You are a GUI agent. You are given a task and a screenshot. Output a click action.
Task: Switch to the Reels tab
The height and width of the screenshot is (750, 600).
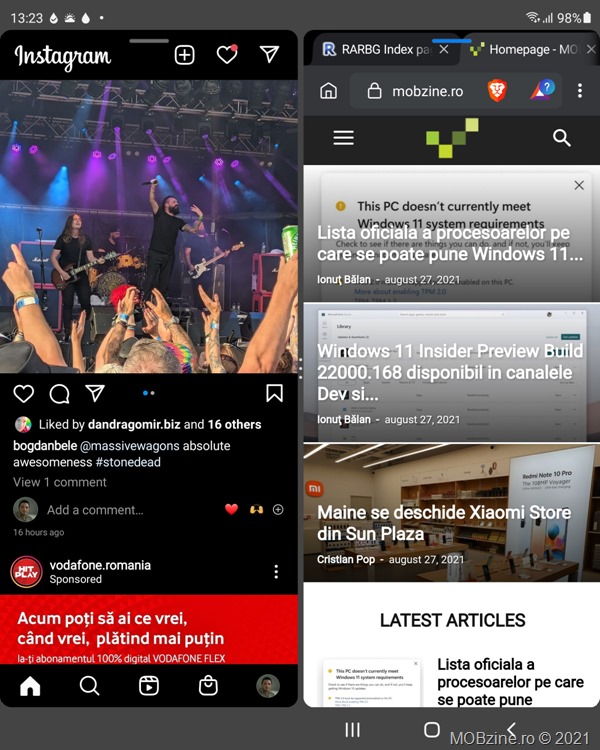pos(148,685)
